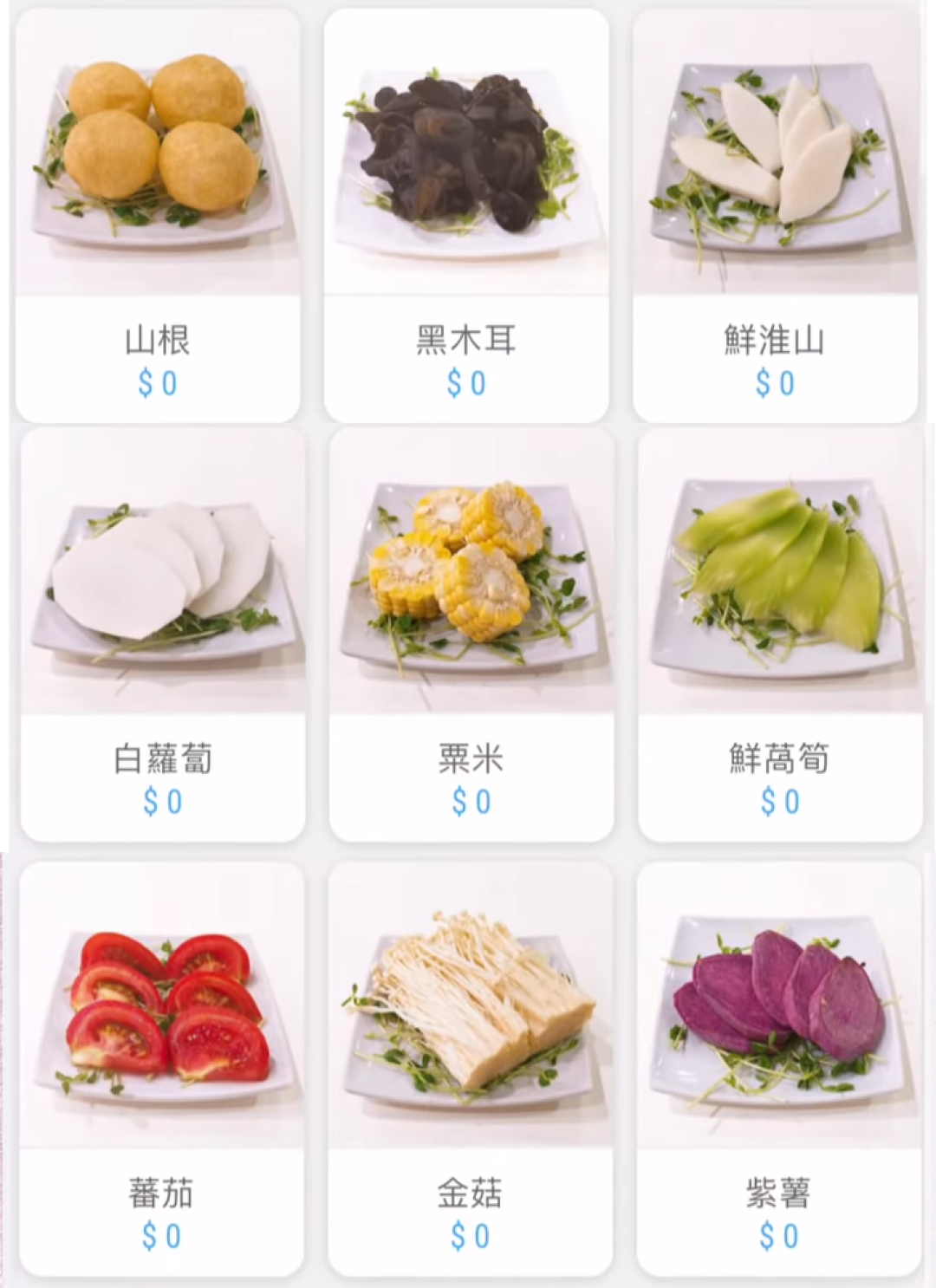This screenshot has height=1288, width=936.
Task: Add 黑木耳 to the order
Action: coord(466,215)
